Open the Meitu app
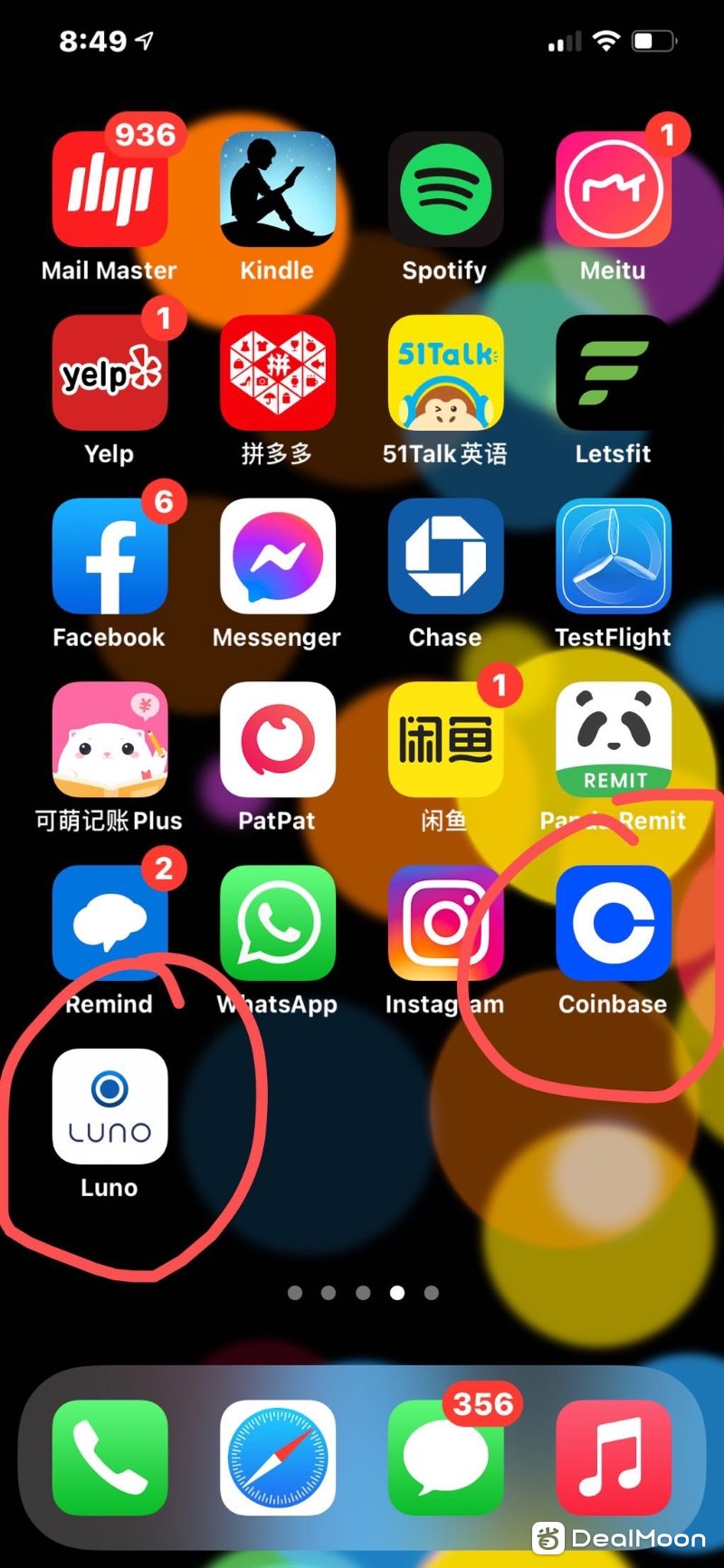This screenshot has width=724, height=1568. click(x=613, y=189)
